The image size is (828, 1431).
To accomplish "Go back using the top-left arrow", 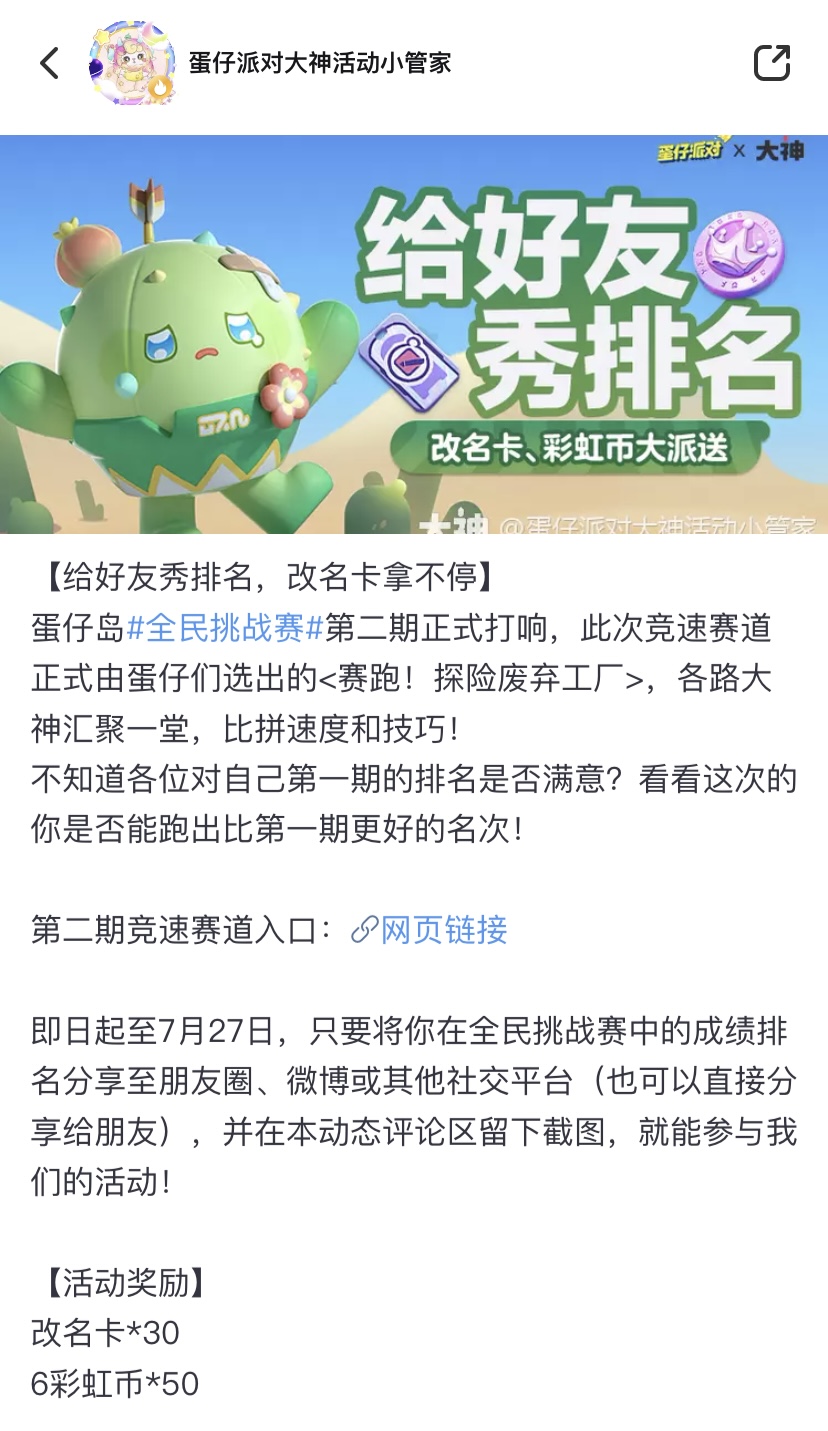I will 50,63.
